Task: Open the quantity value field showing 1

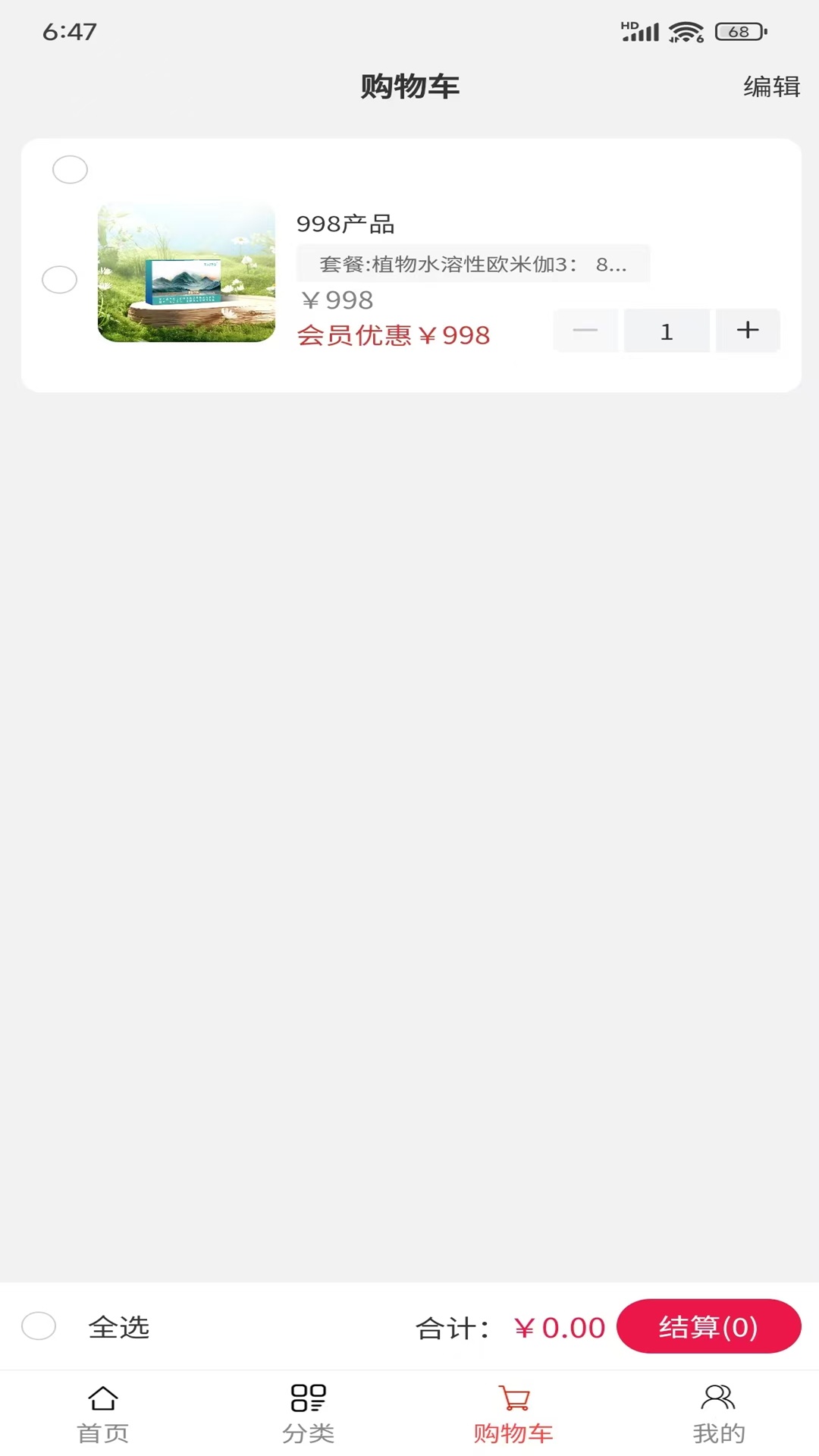Action: (x=667, y=331)
